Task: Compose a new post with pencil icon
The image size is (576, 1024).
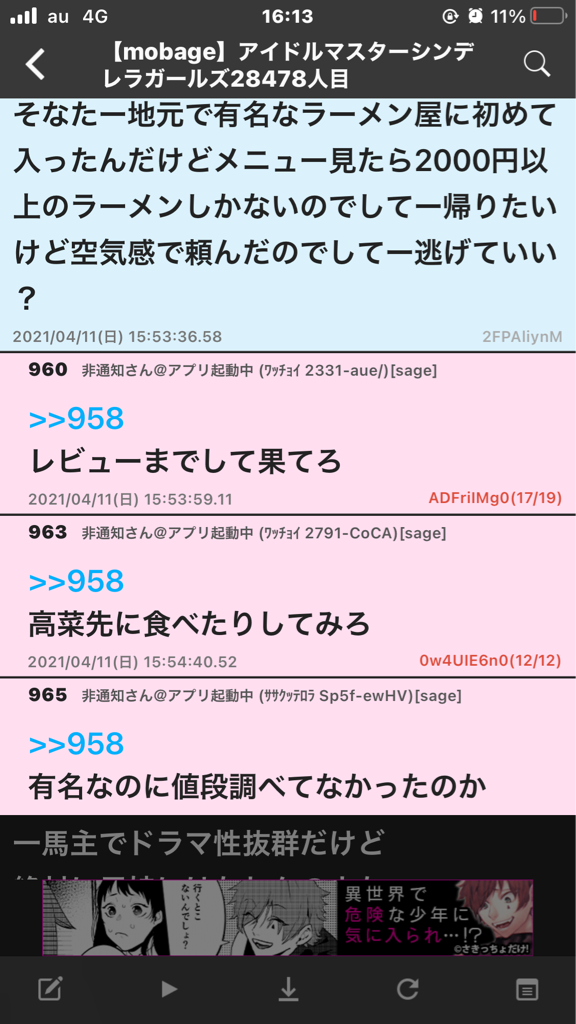Action: pyautogui.click(x=50, y=989)
